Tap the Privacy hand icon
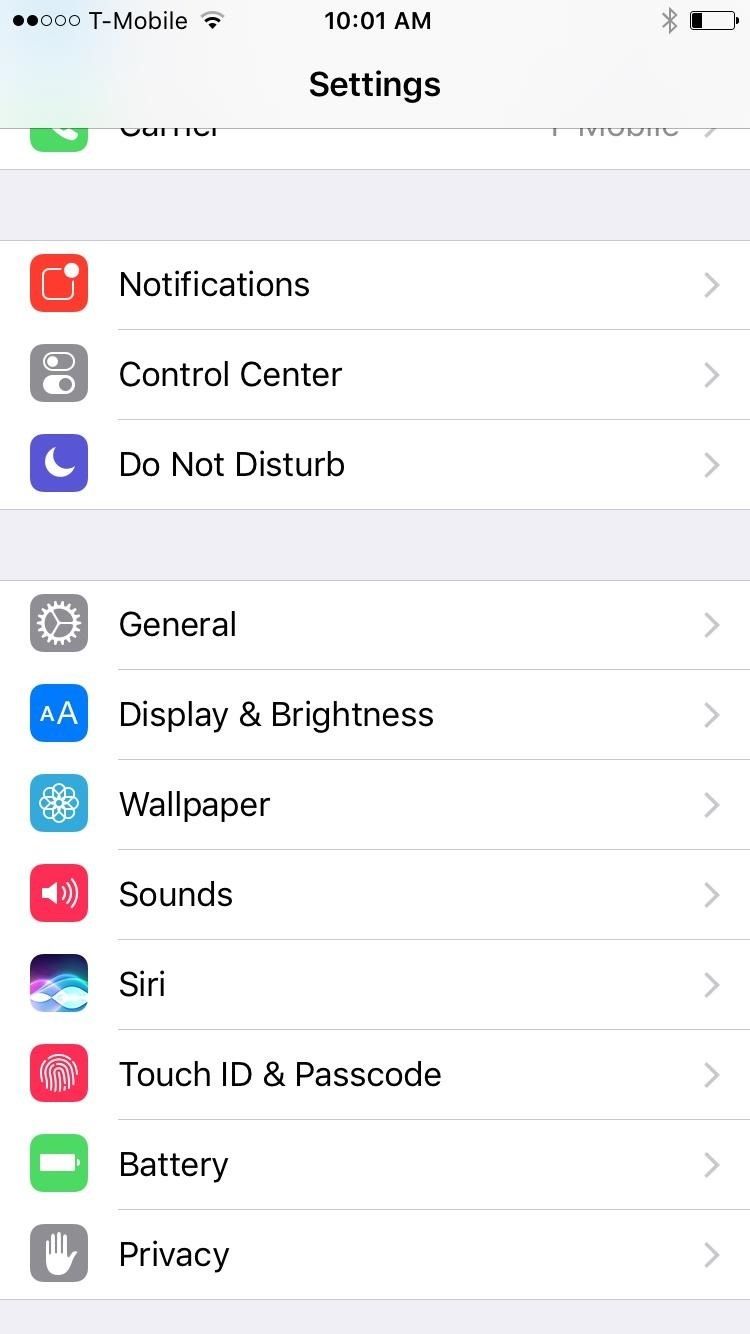The image size is (750, 1334). (x=59, y=1254)
